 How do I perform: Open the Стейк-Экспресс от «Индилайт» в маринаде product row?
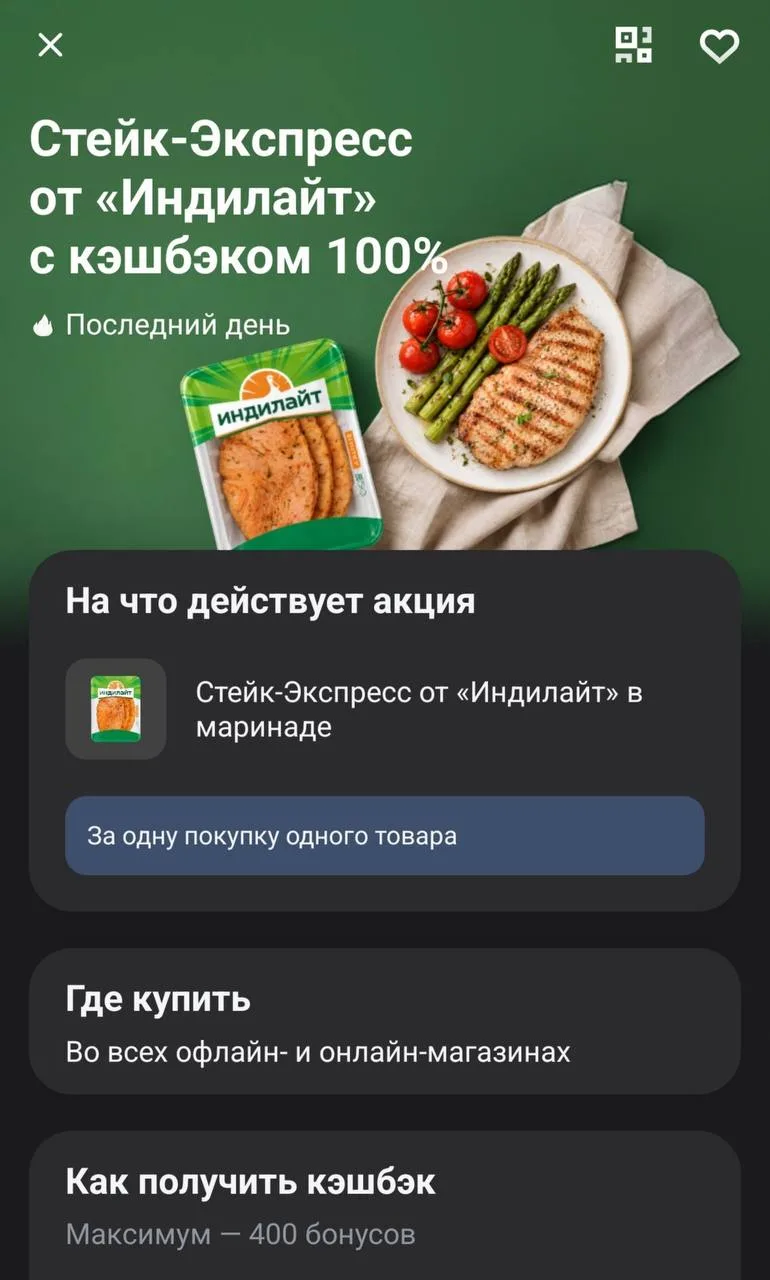(385, 709)
